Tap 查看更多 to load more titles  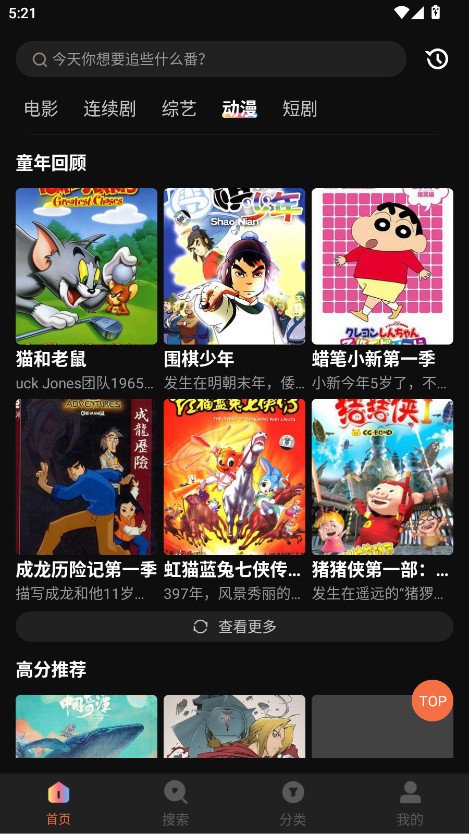[x=234, y=627]
